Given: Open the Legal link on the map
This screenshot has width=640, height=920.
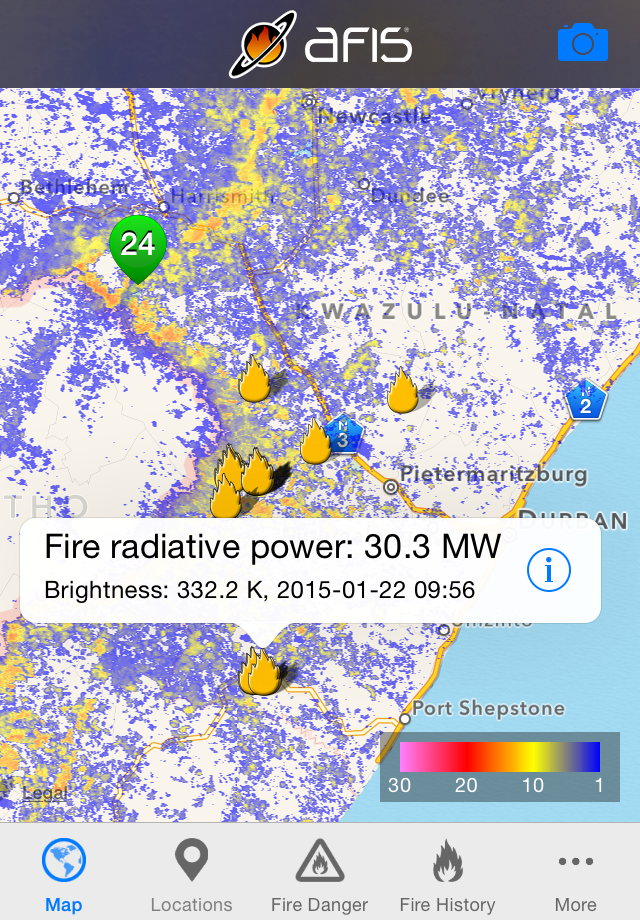Looking at the screenshot, I should (x=45, y=793).
